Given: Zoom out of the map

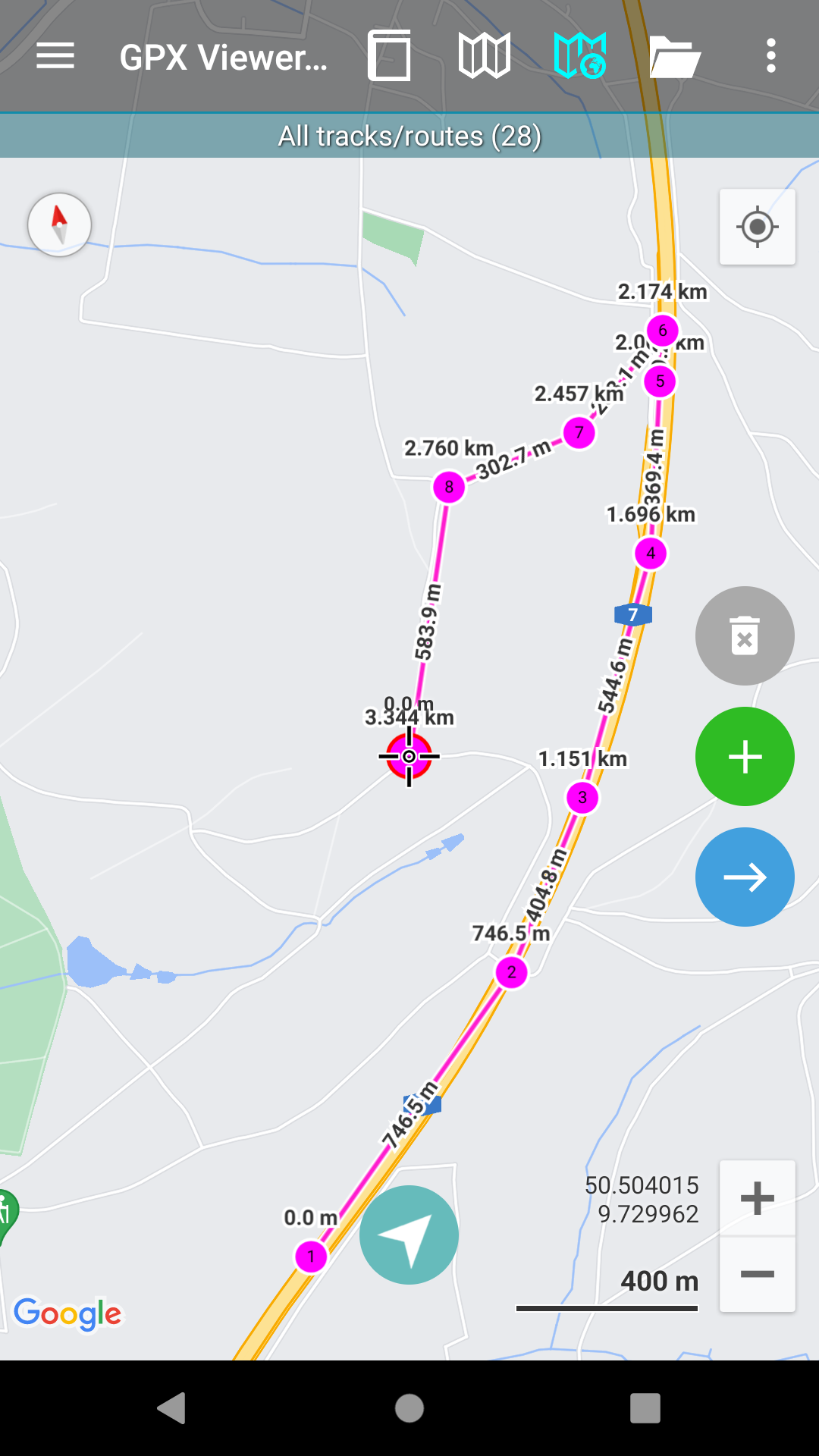Looking at the screenshot, I should click(x=757, y=1274).
